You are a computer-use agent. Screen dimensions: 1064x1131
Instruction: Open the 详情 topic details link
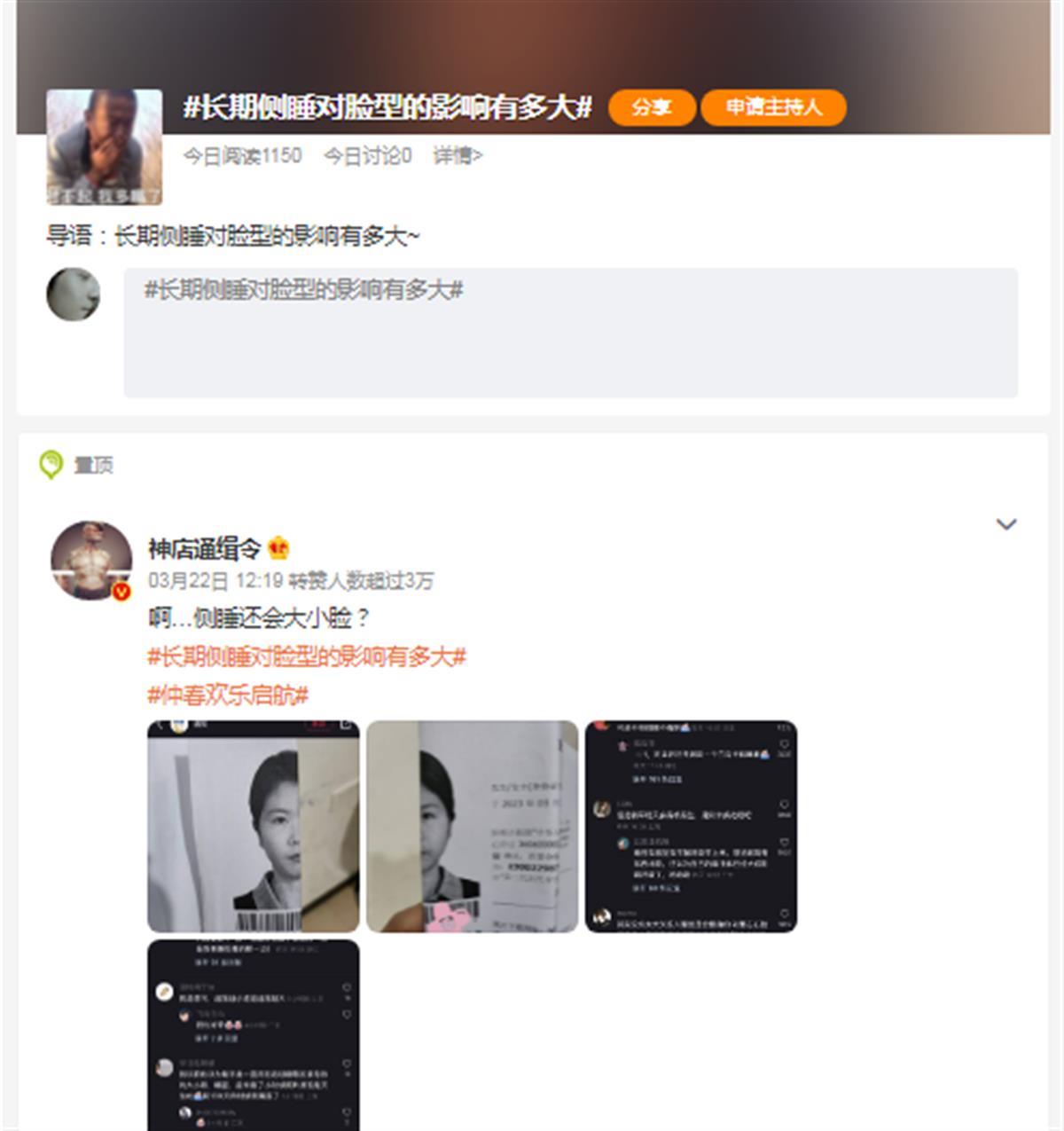[x=457, y=156]
